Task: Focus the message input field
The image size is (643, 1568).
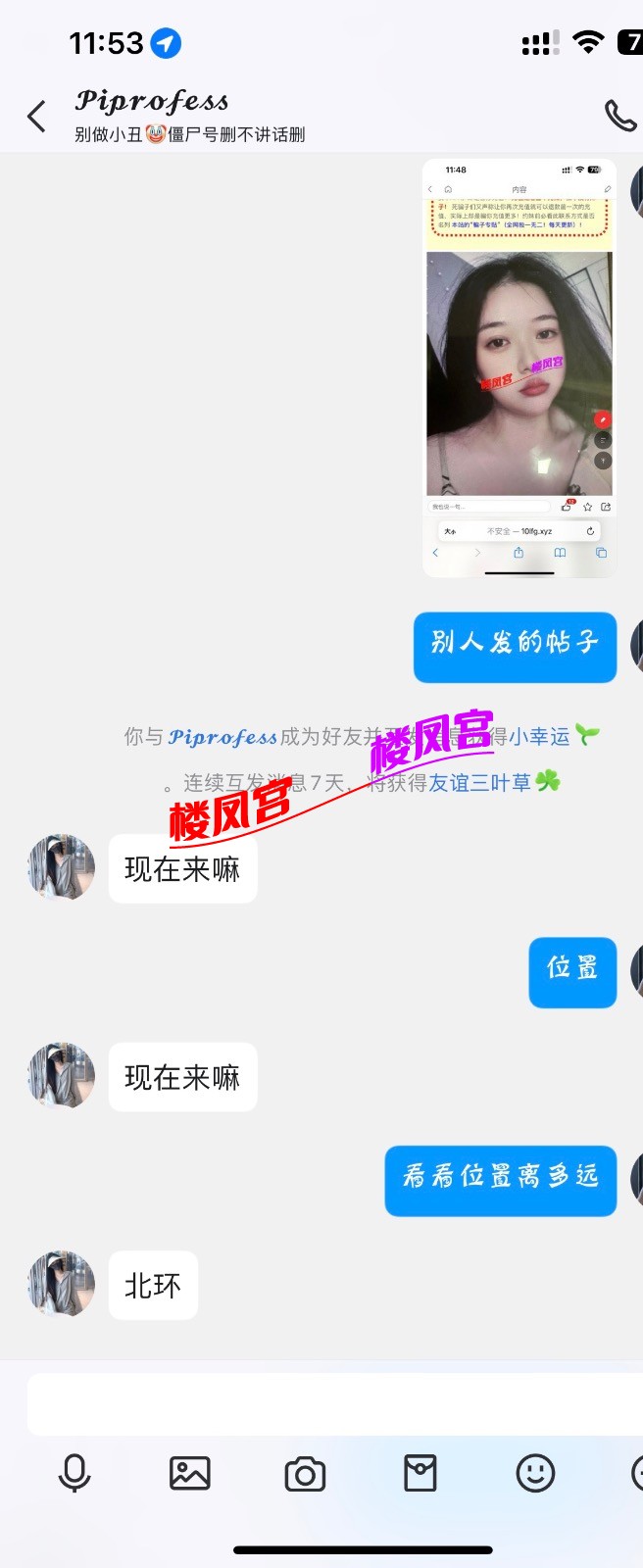Action: (333, 1403)
